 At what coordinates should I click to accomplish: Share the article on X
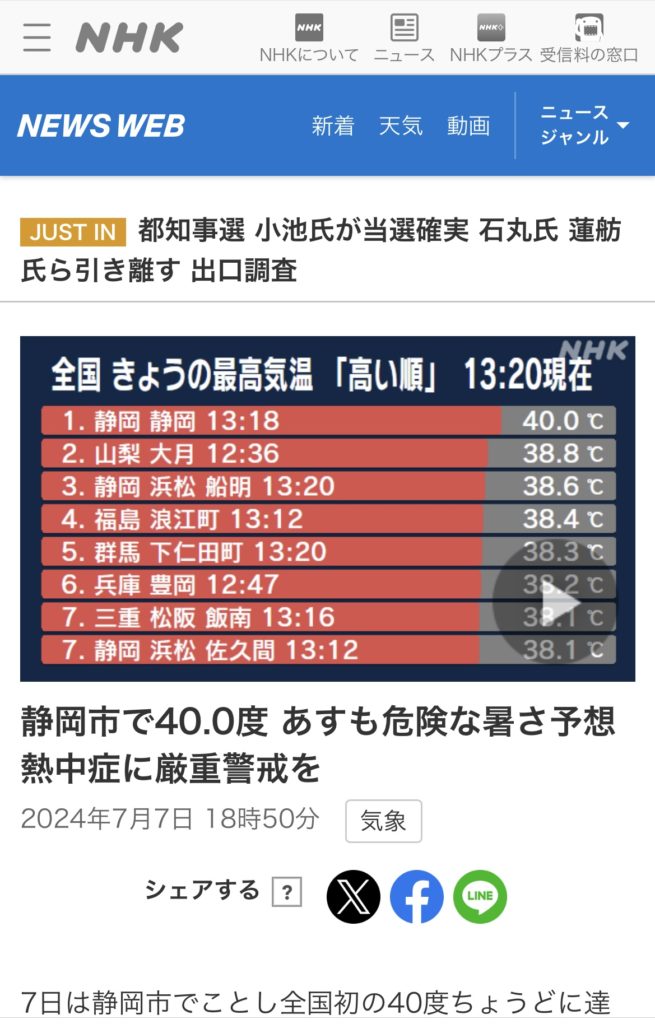pos(353,897)
